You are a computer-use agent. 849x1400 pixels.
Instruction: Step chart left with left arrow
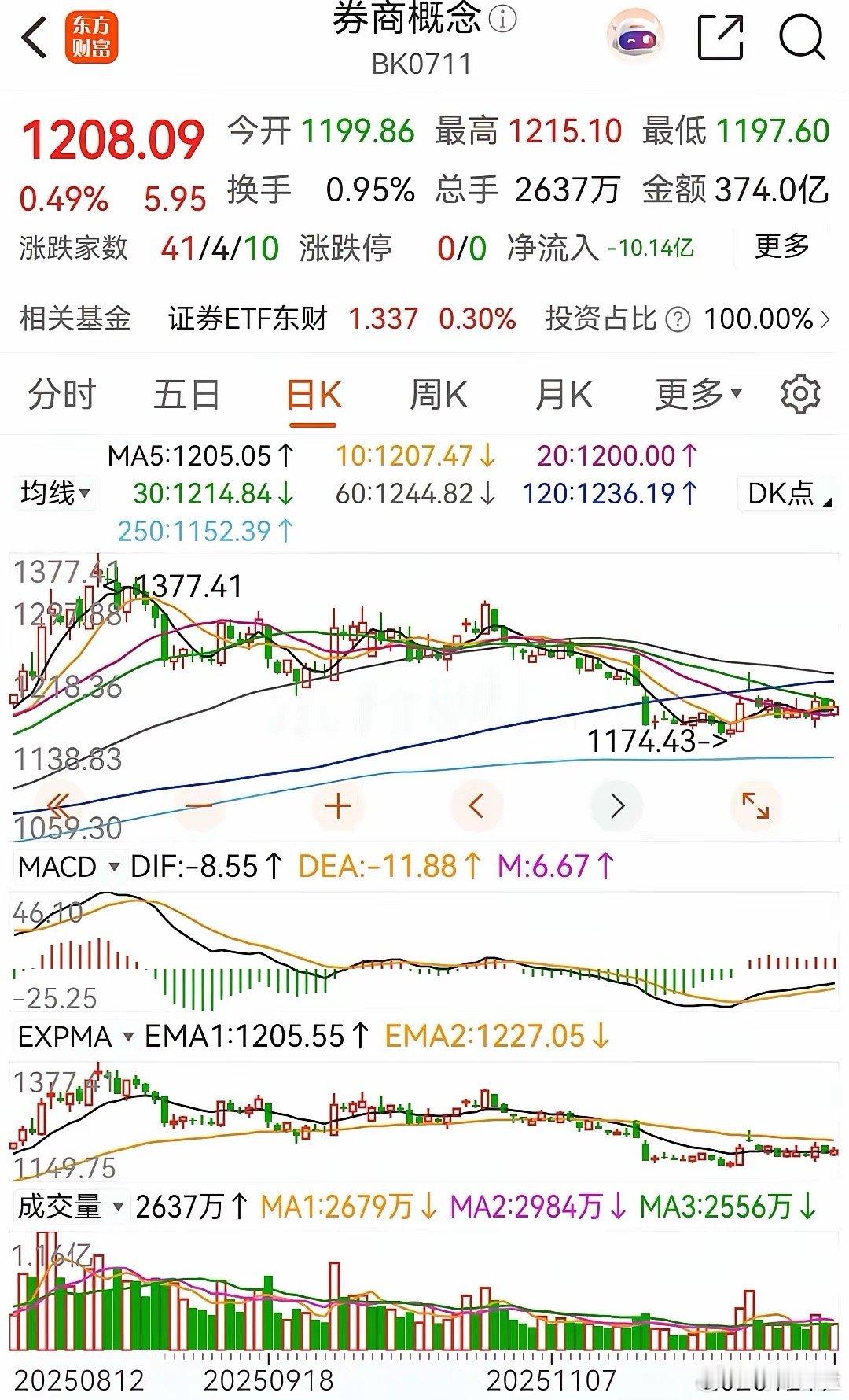[x=476, y=805]
